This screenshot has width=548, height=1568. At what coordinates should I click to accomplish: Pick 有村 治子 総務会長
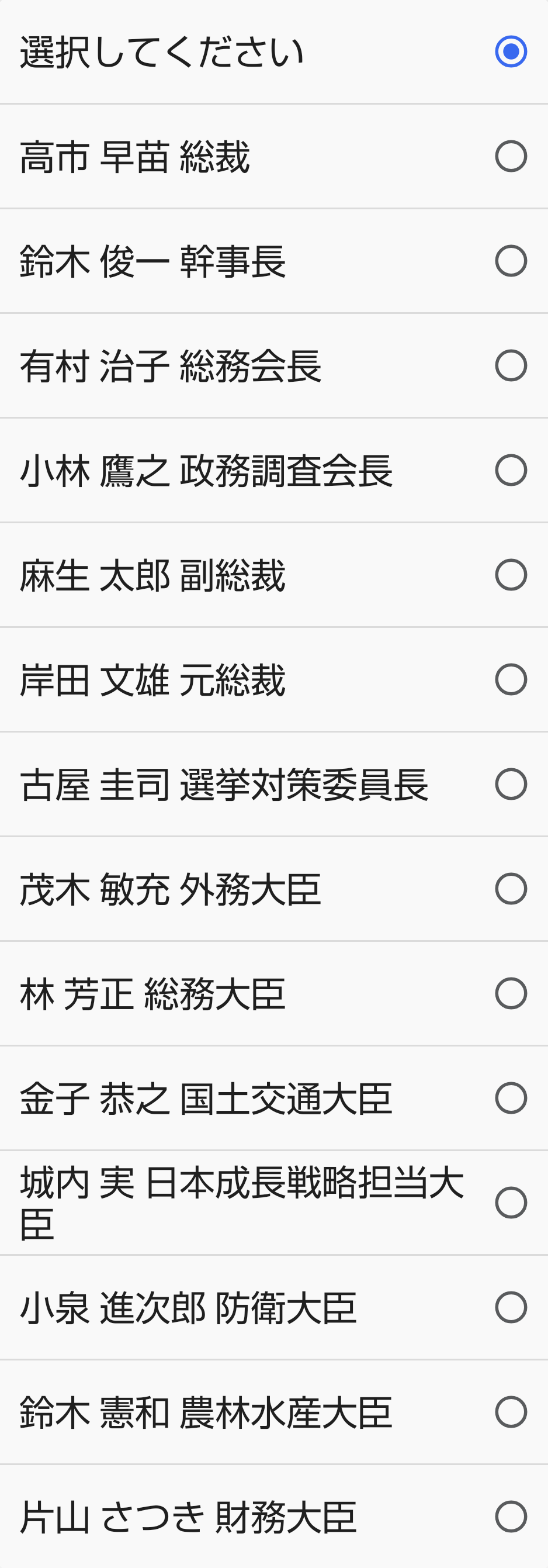click(x=510, y=366)
